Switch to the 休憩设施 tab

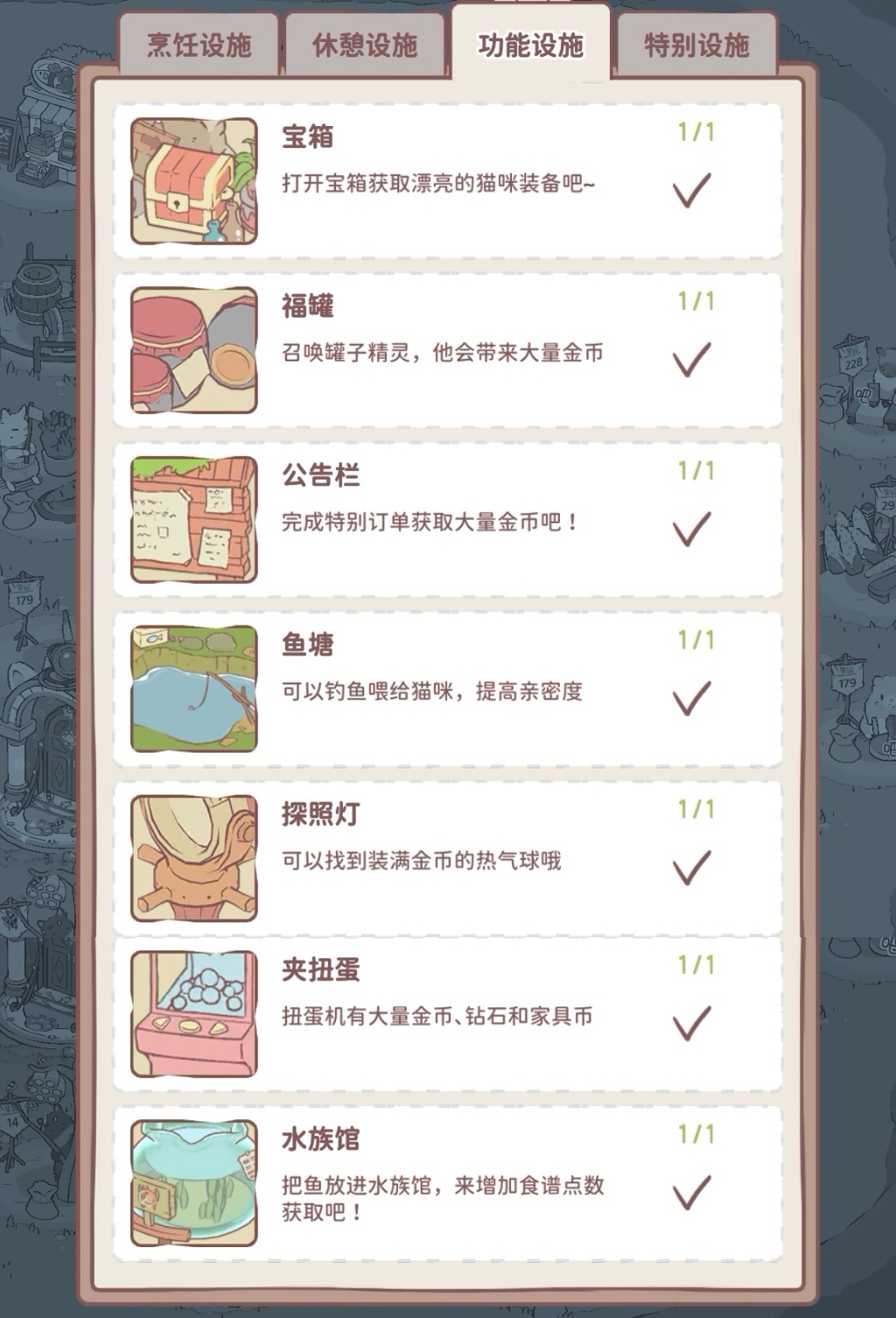click(364, 45)
